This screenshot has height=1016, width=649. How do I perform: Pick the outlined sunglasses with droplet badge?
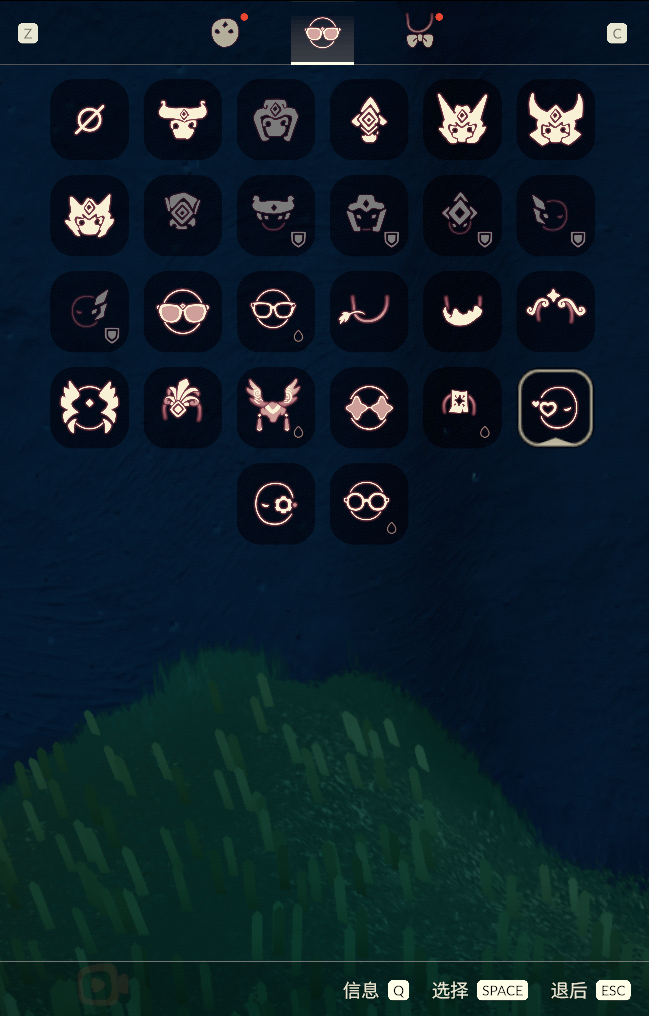click(275, 311)
